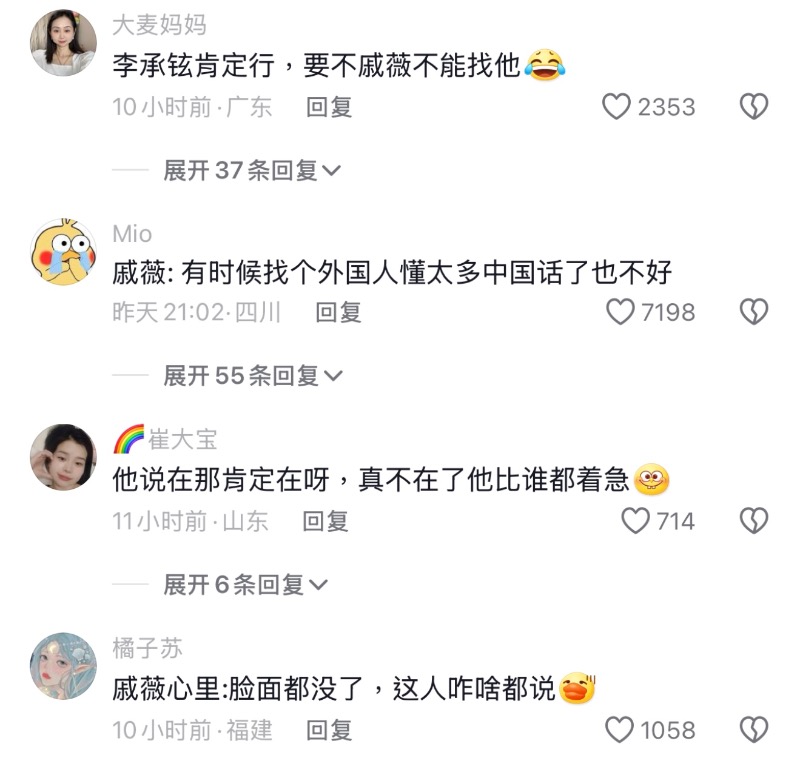800x775 pixels.
Task: Open 橘子苏's profile avatar
Action: coord(64,665)
